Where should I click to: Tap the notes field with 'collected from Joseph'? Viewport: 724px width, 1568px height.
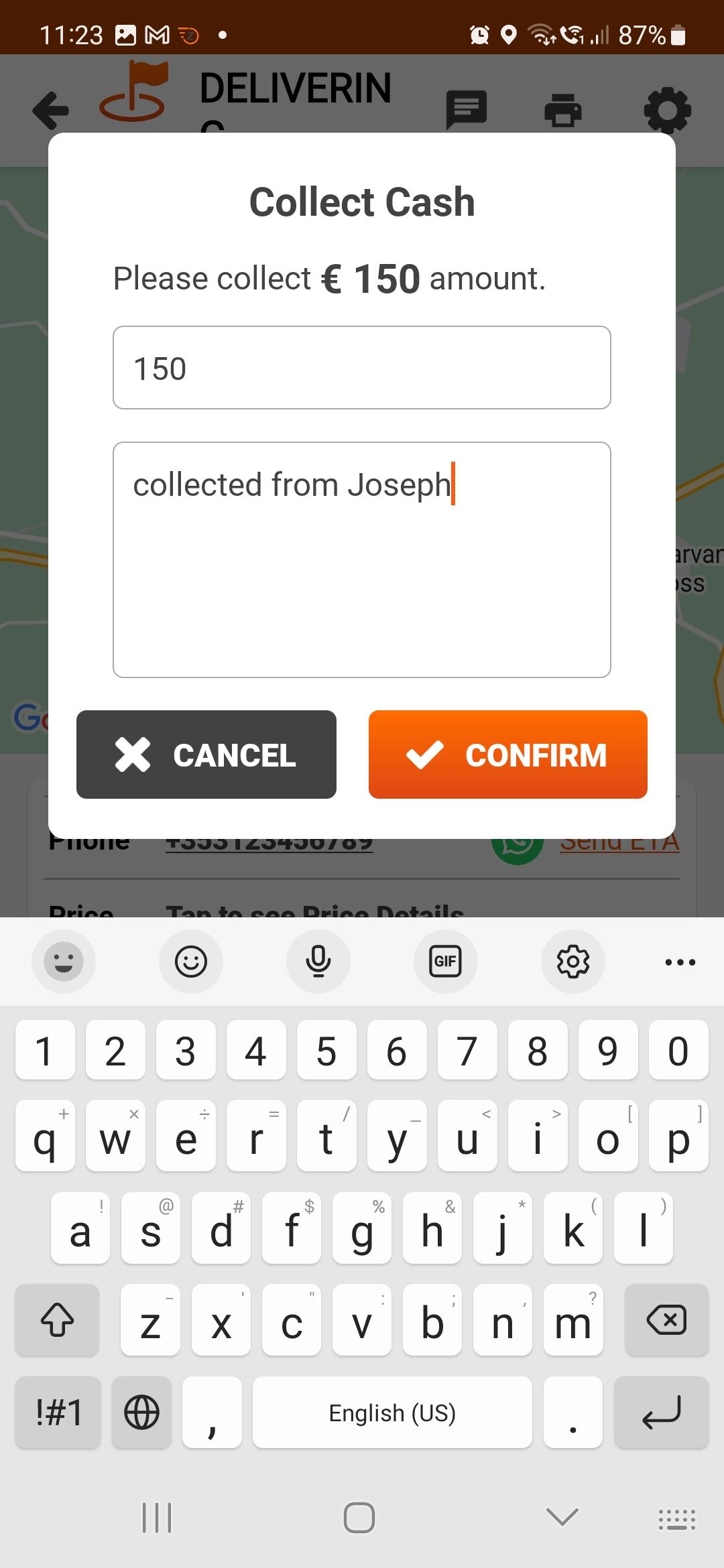[362, 560]
